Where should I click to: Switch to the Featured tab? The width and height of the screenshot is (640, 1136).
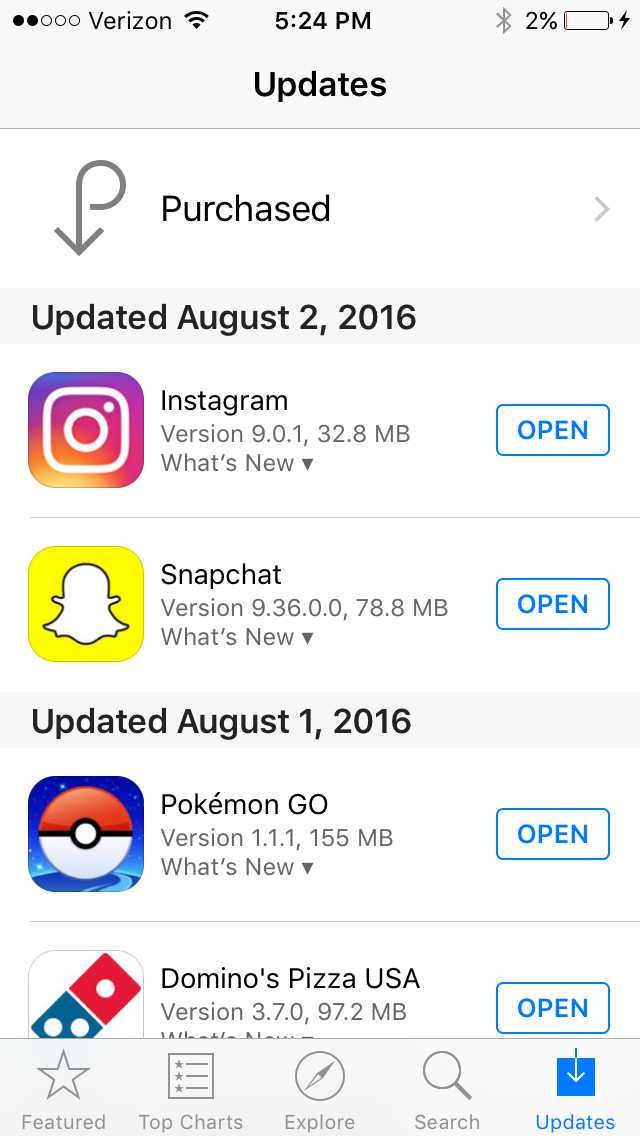tap(63, 1089)
